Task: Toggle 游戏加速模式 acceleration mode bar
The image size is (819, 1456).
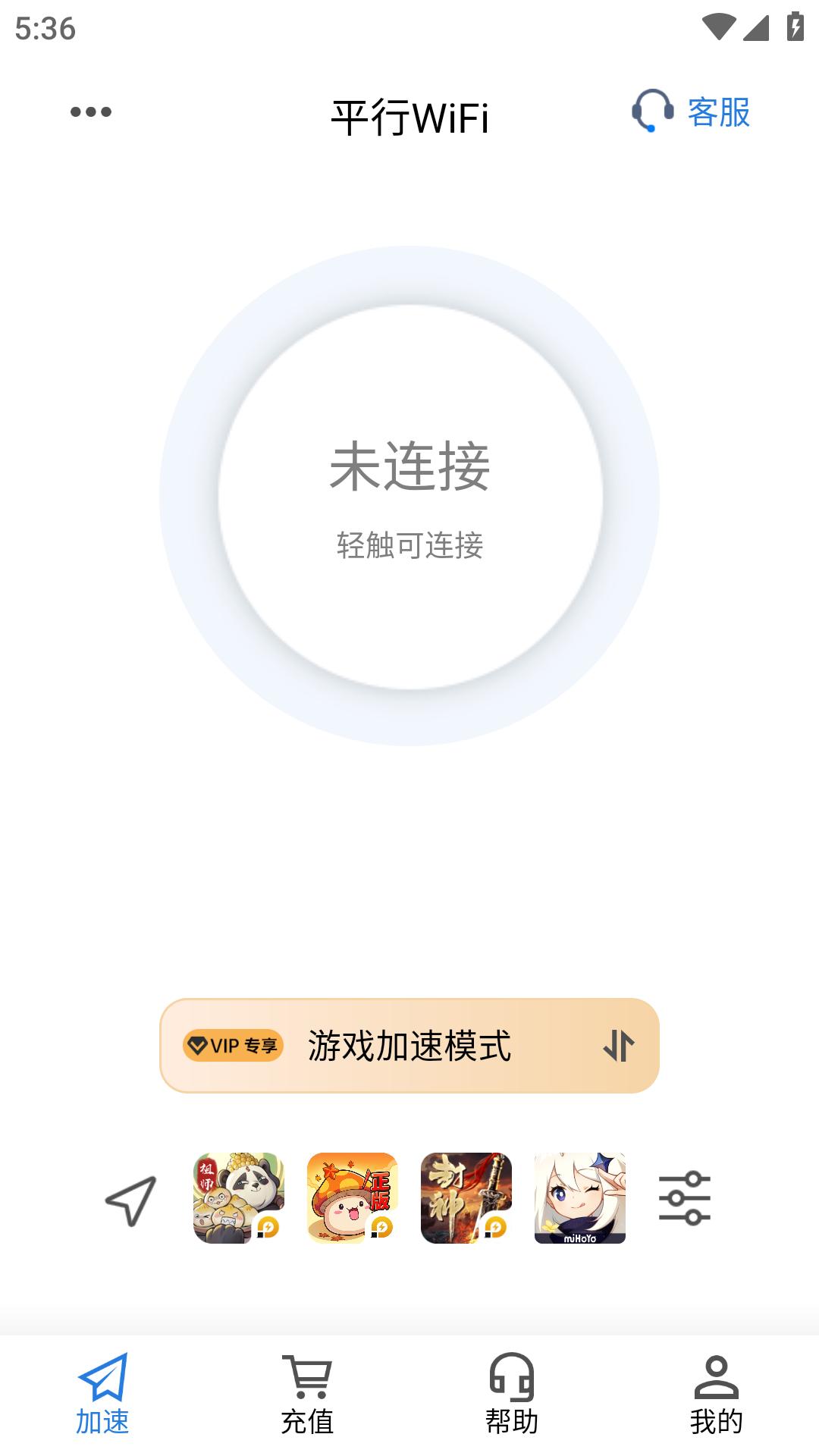Action: coord(409,1046)
